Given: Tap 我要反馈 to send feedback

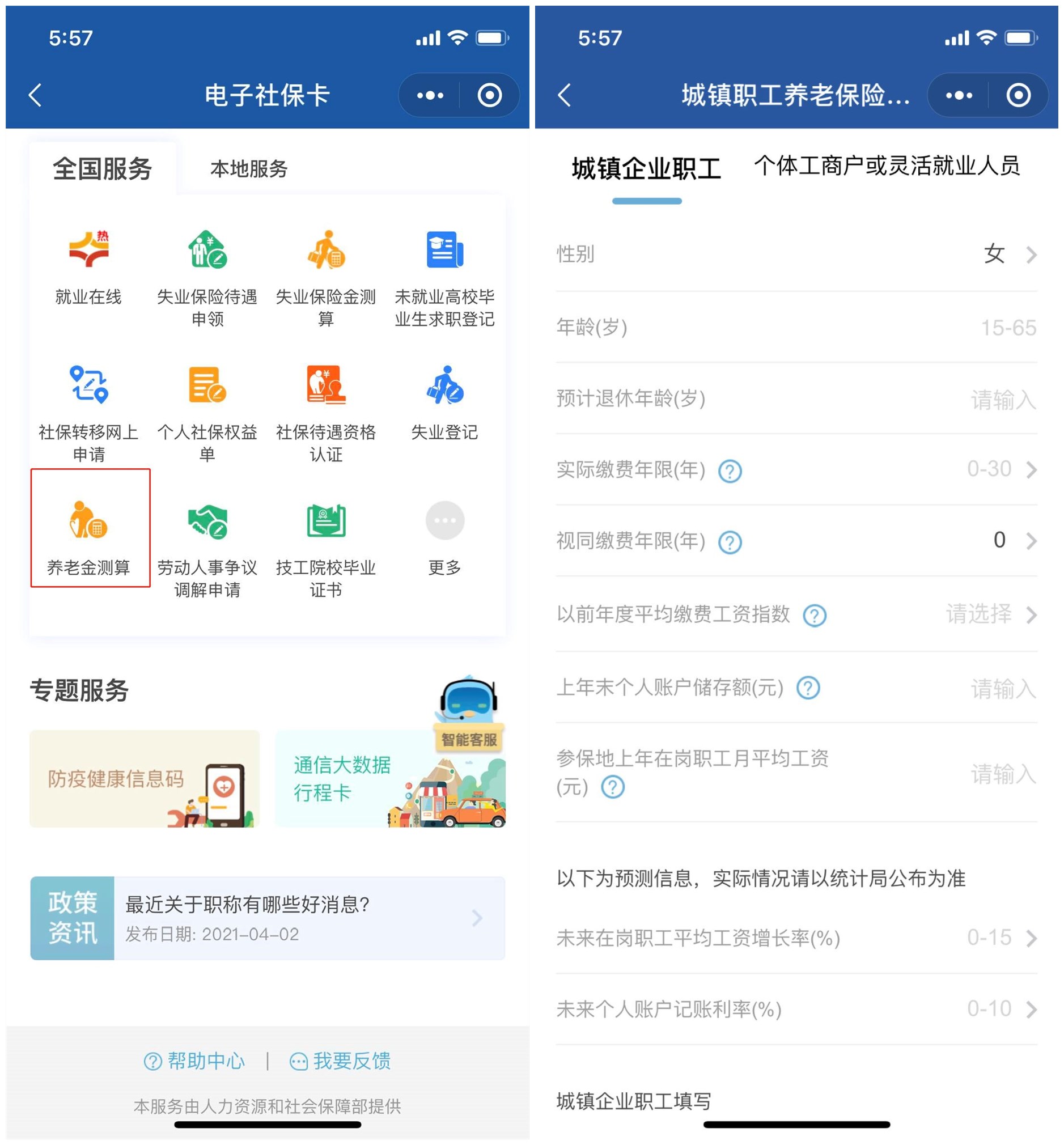Looking at the screenshot, I should (341, 1061).
